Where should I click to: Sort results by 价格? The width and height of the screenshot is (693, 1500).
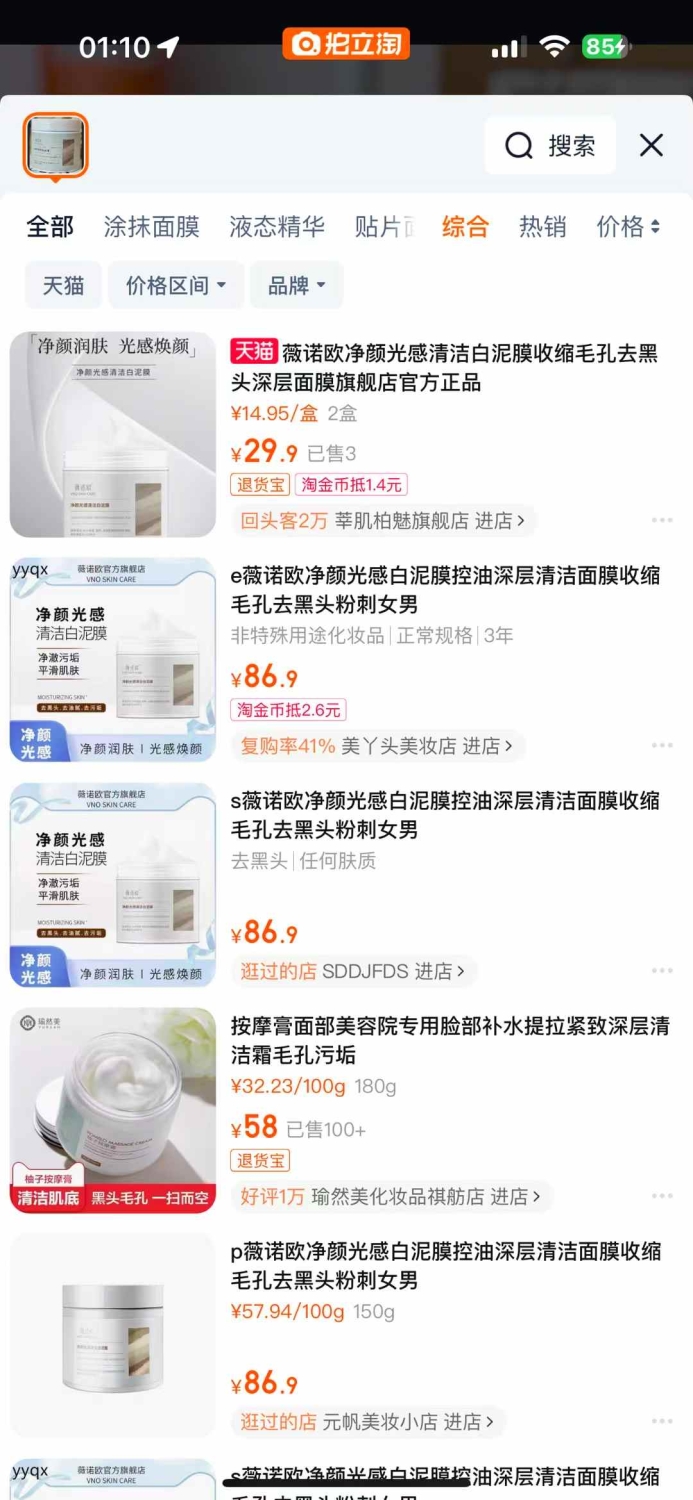click(x=628, y=227)
